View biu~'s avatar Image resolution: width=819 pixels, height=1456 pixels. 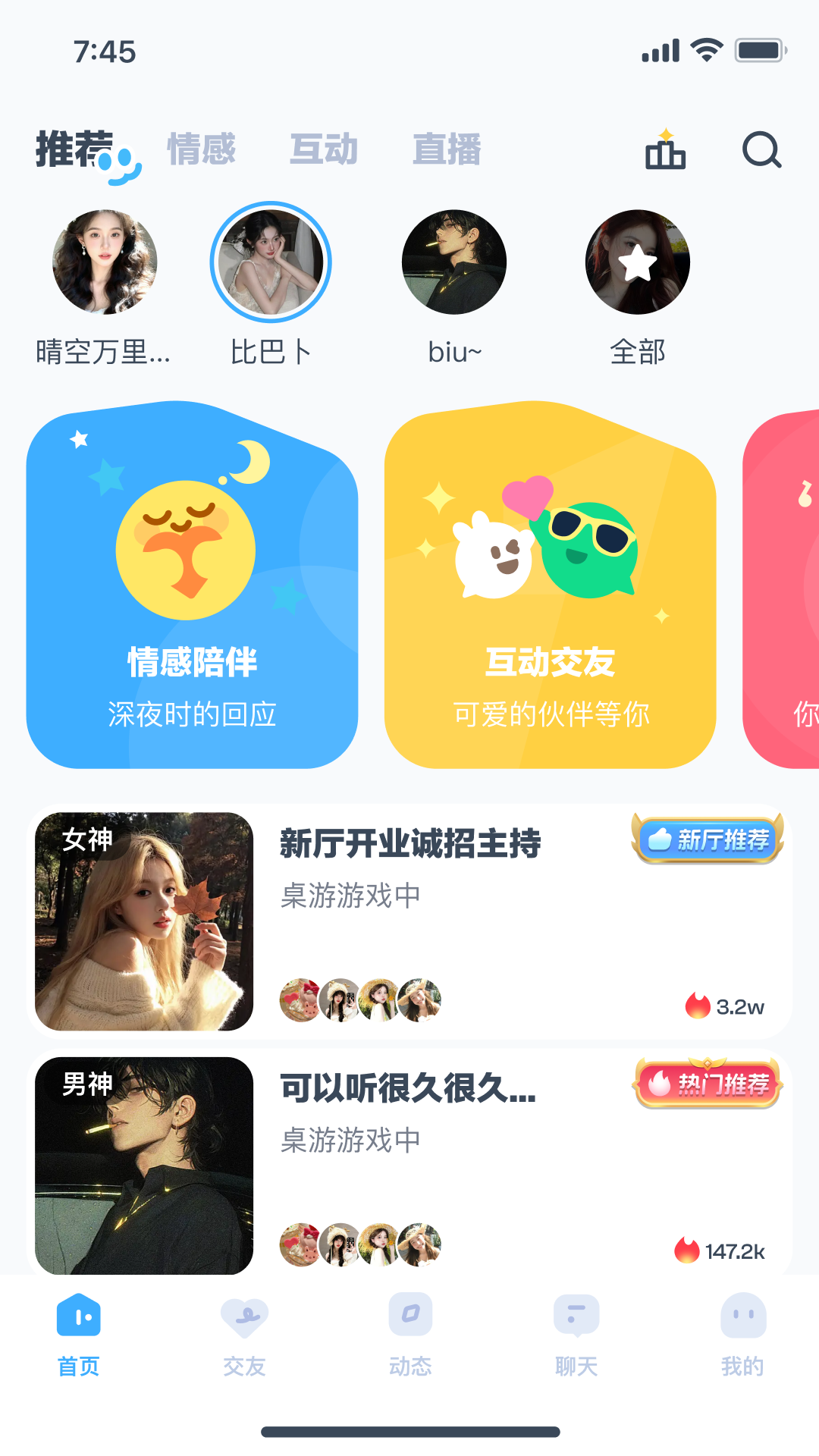coord(454,262)
